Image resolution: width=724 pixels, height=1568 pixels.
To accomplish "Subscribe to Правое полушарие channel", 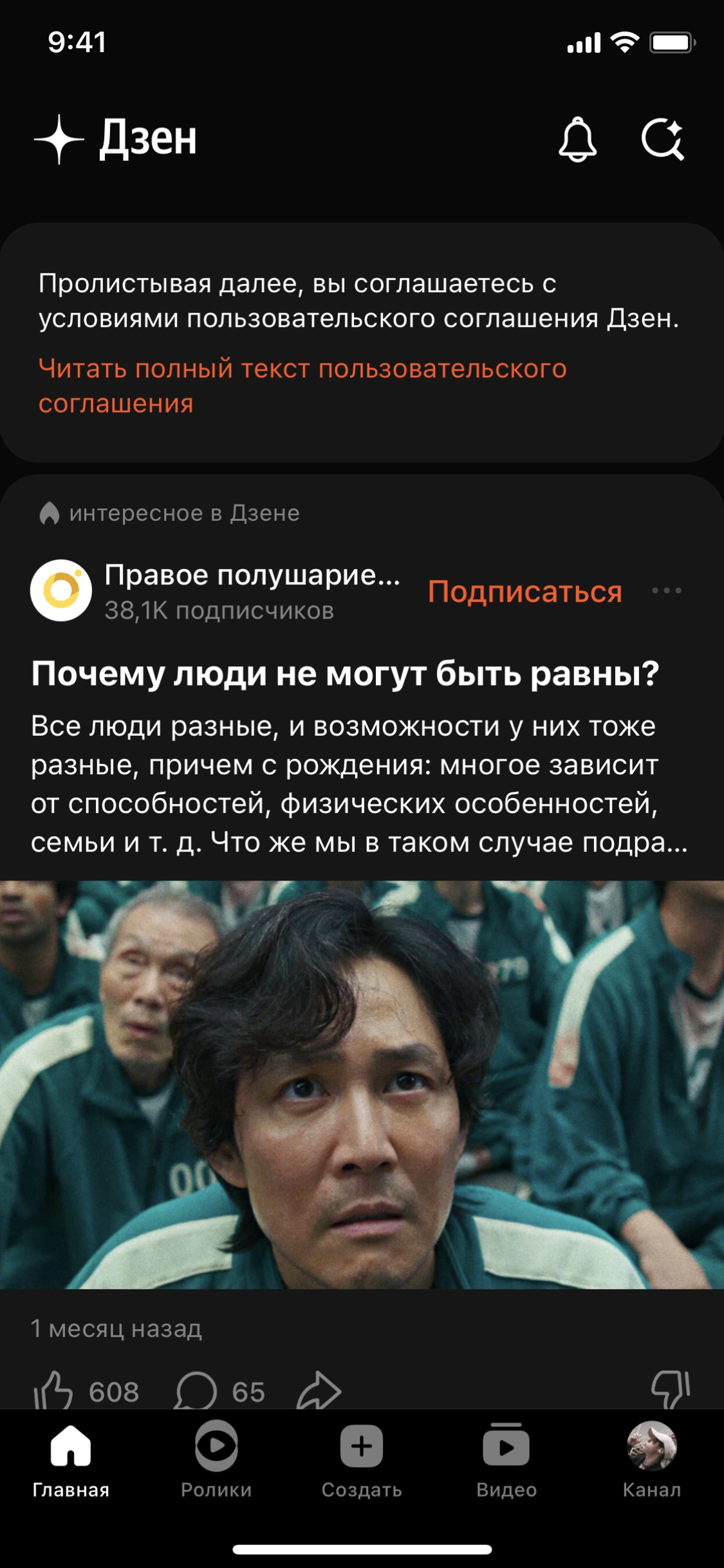I will point(524,591).
